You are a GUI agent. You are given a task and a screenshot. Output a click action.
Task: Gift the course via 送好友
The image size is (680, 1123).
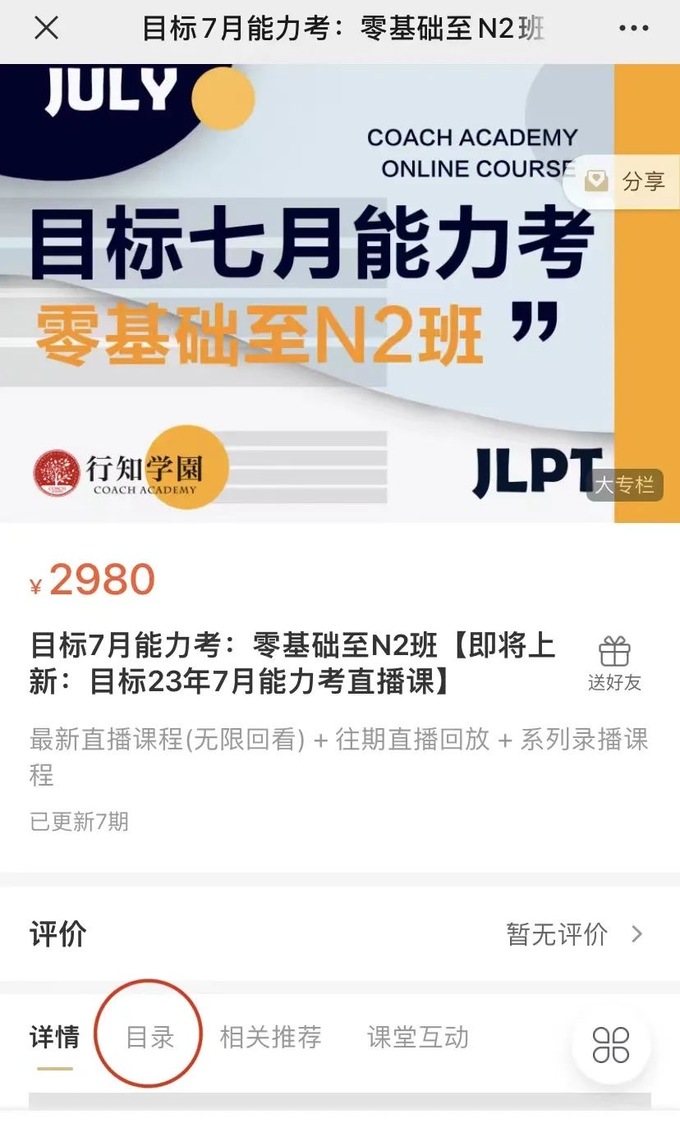click(x=614, y=664)
